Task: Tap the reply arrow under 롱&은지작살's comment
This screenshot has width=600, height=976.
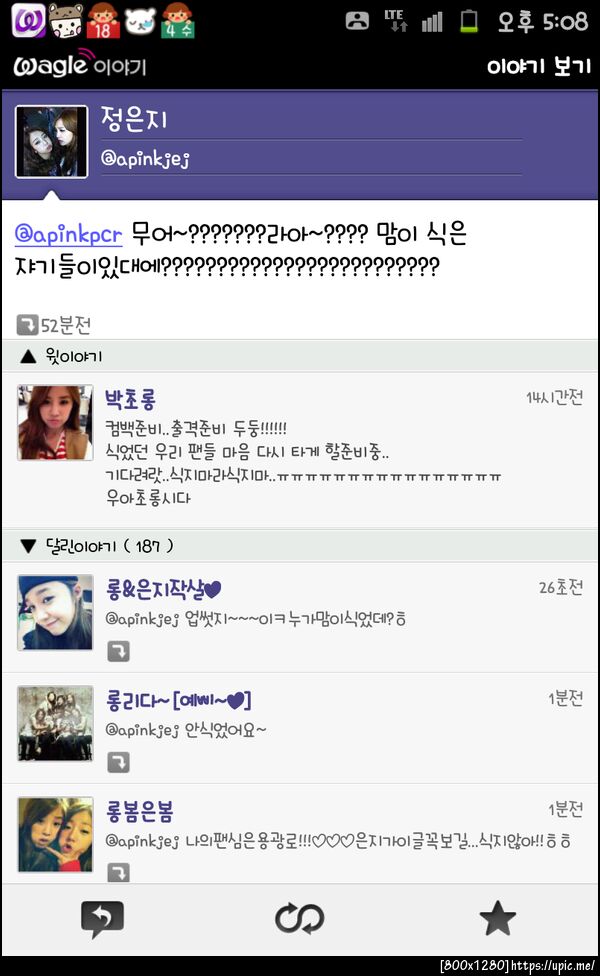Action: coord(119,652)
